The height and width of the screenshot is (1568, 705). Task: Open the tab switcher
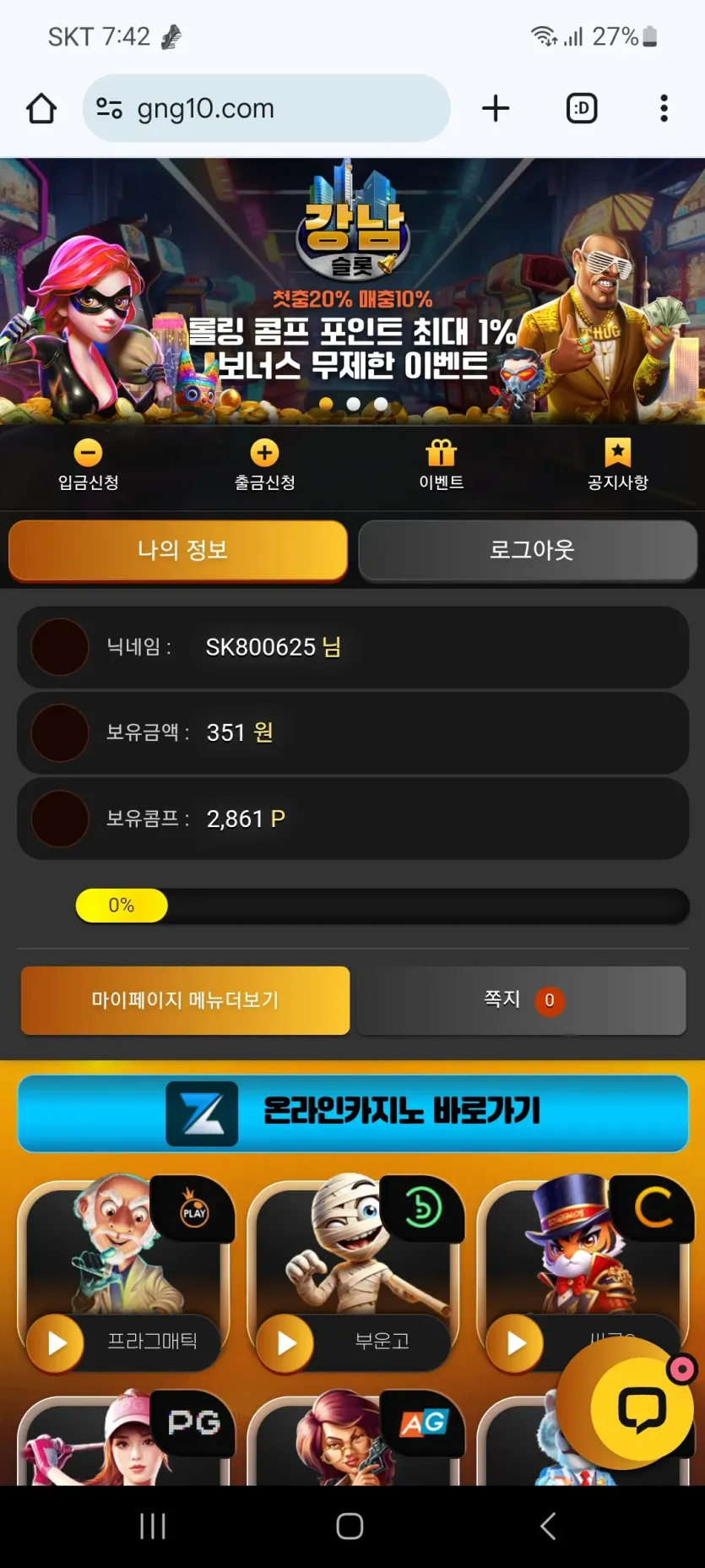pyautogui.click(x=582, y=108)
